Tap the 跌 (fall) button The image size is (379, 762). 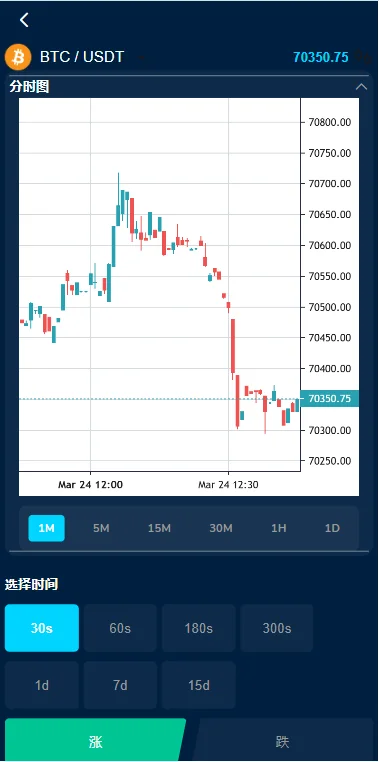(282, 741)
